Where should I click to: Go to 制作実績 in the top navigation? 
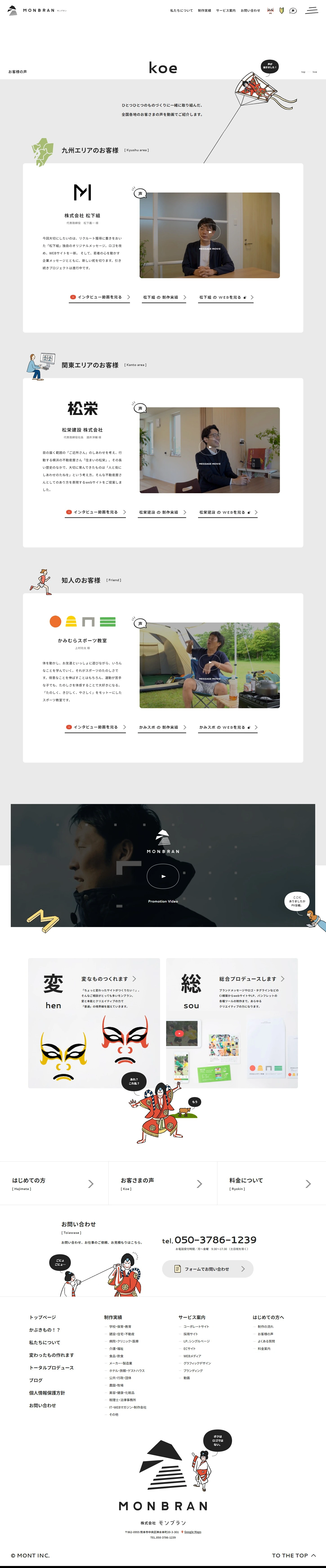point(204,10)
